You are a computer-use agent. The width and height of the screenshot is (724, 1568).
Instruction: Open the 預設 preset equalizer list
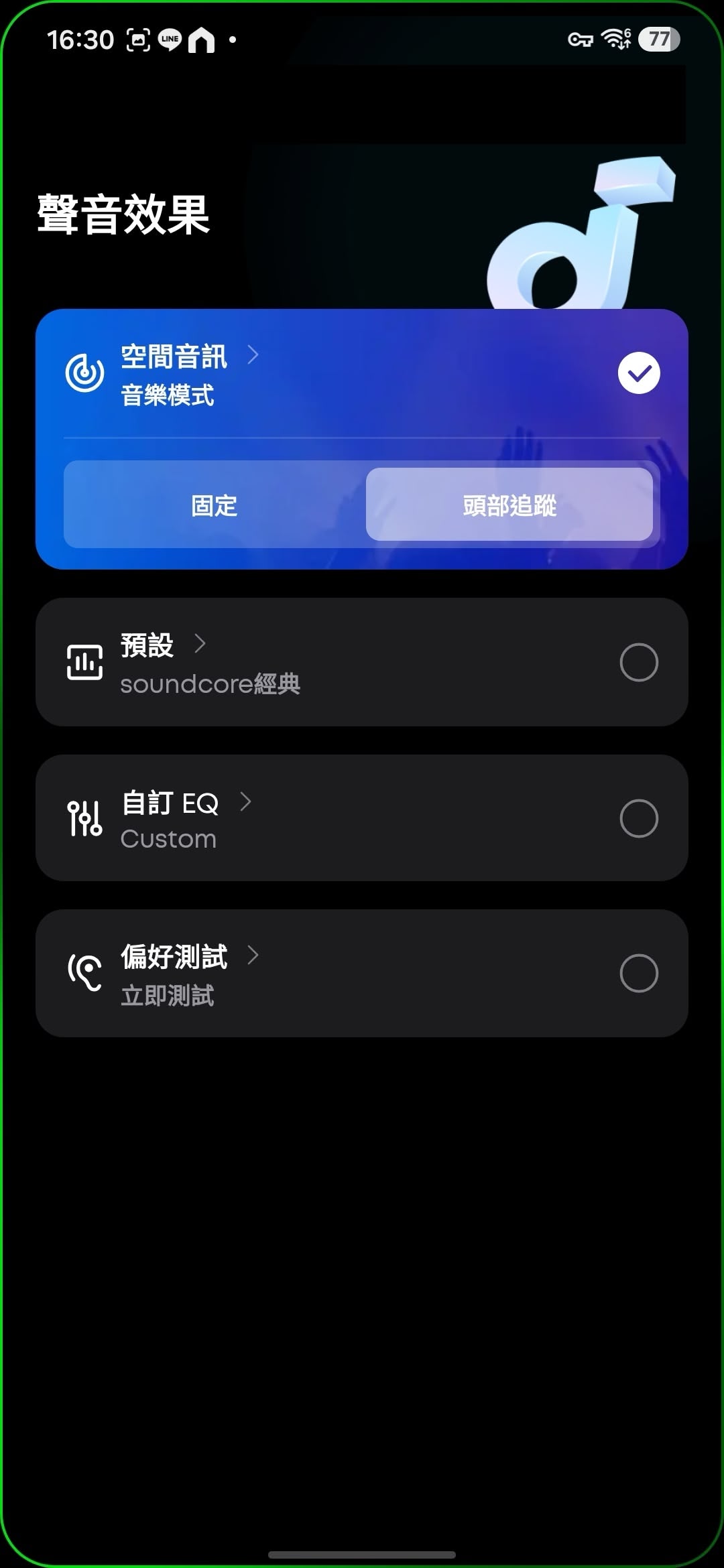163,645
